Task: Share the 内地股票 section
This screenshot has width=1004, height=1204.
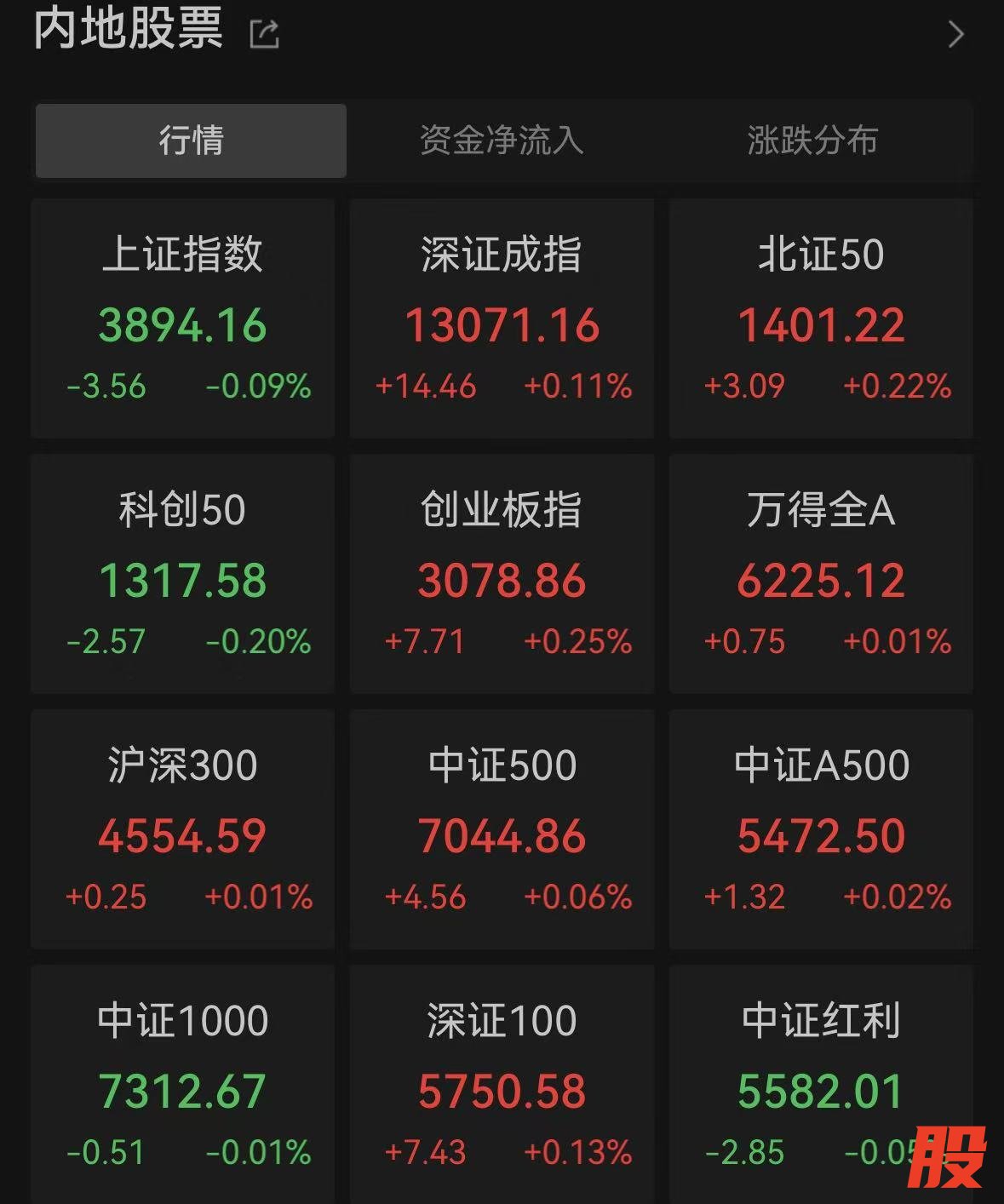Action: click(x=264, y=34)
